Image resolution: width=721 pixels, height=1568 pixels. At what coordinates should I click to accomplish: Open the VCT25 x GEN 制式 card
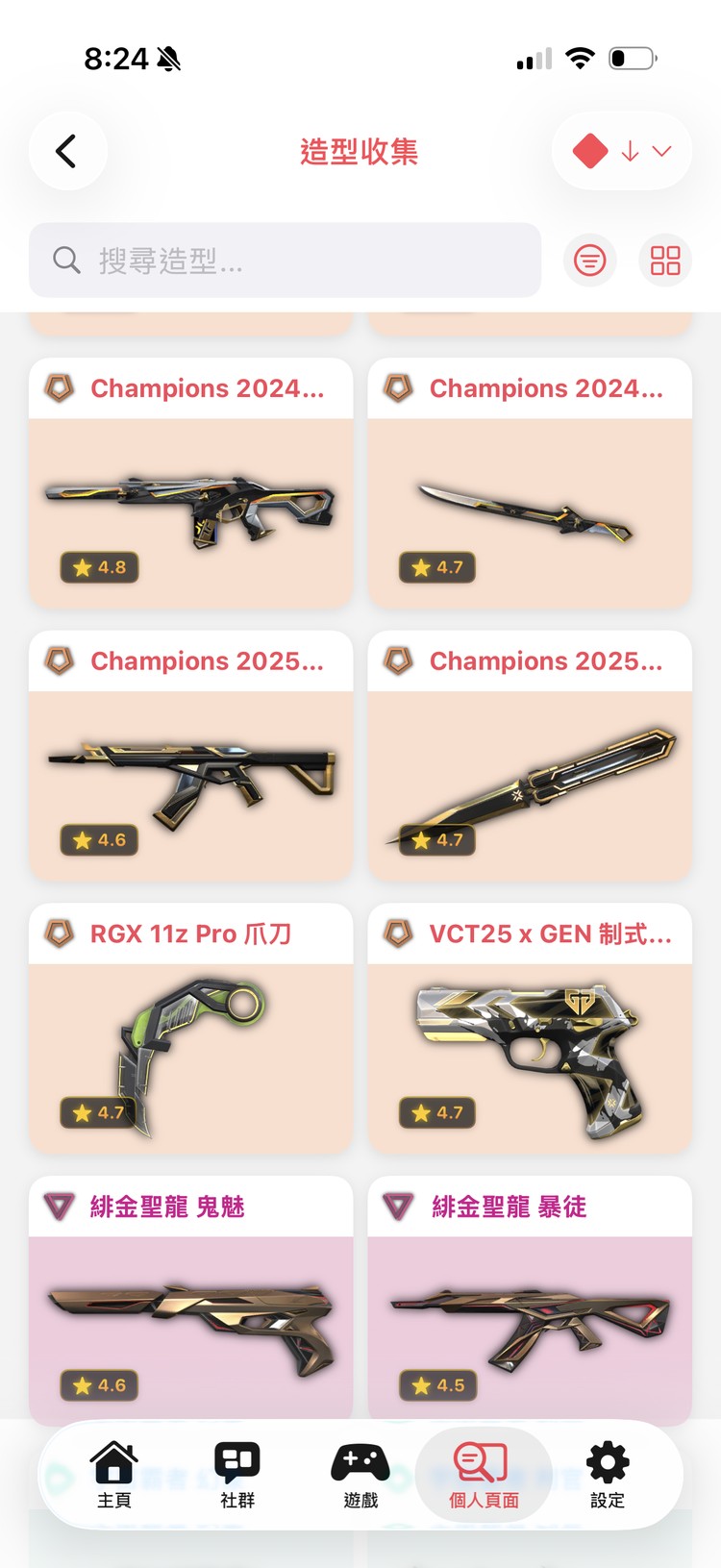pos(530,1029)
